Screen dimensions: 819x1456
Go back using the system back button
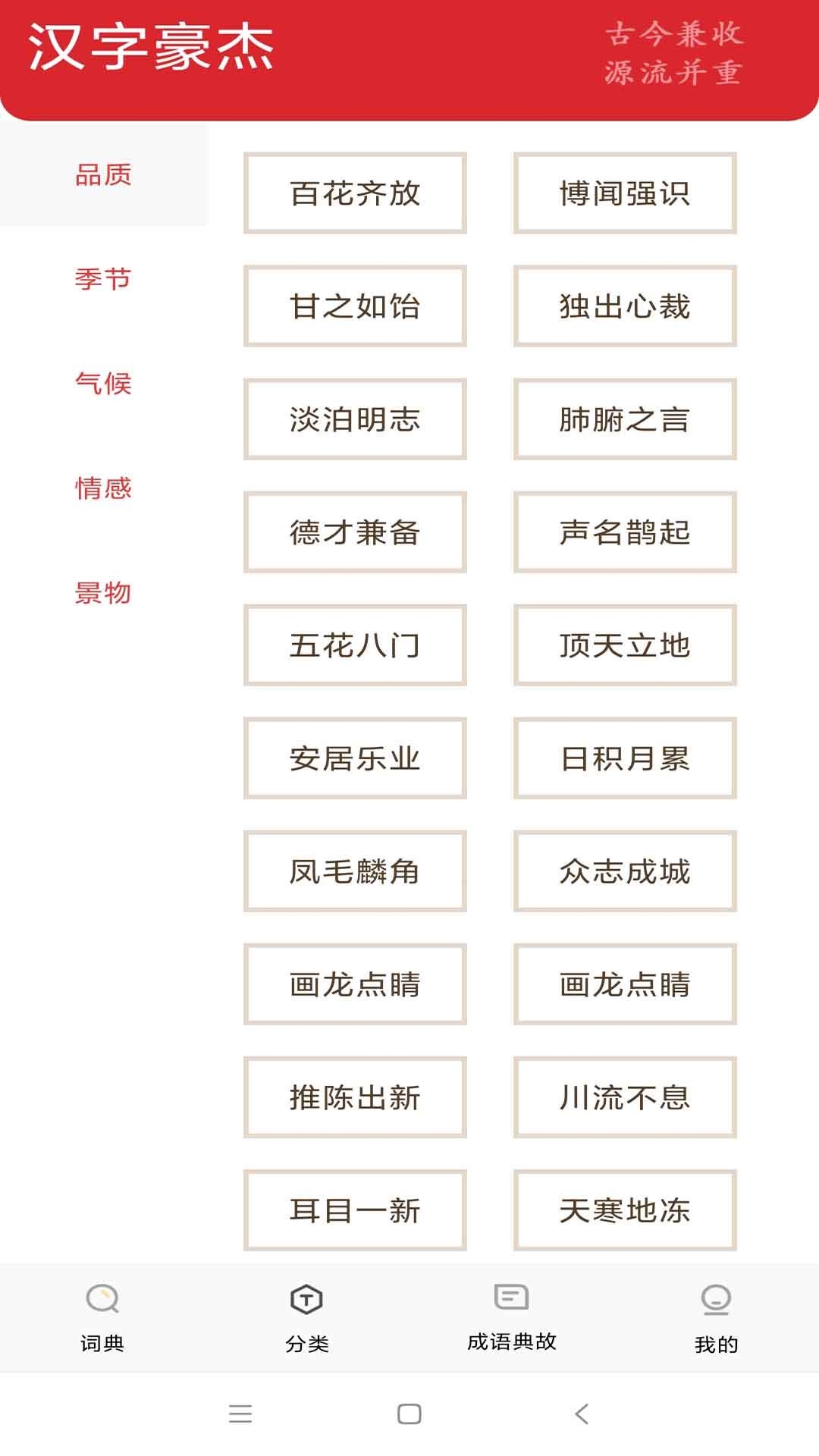click(582, 1414)
